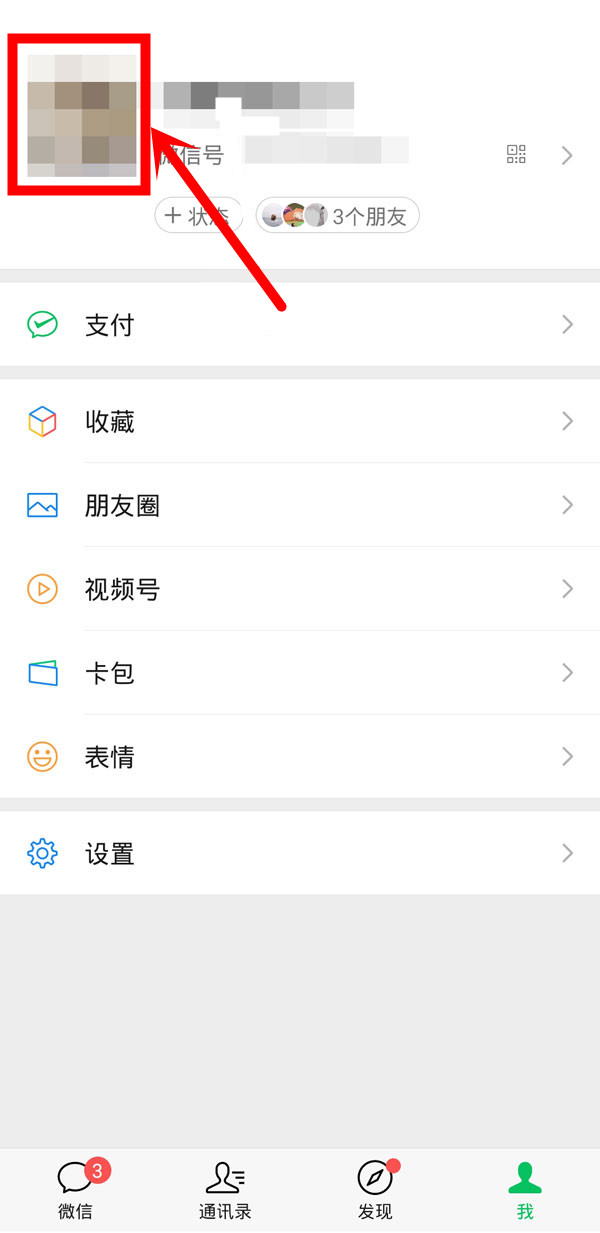View the 3个朋友 status chip
The image size is (600, 1233).
tap(338, 215)
